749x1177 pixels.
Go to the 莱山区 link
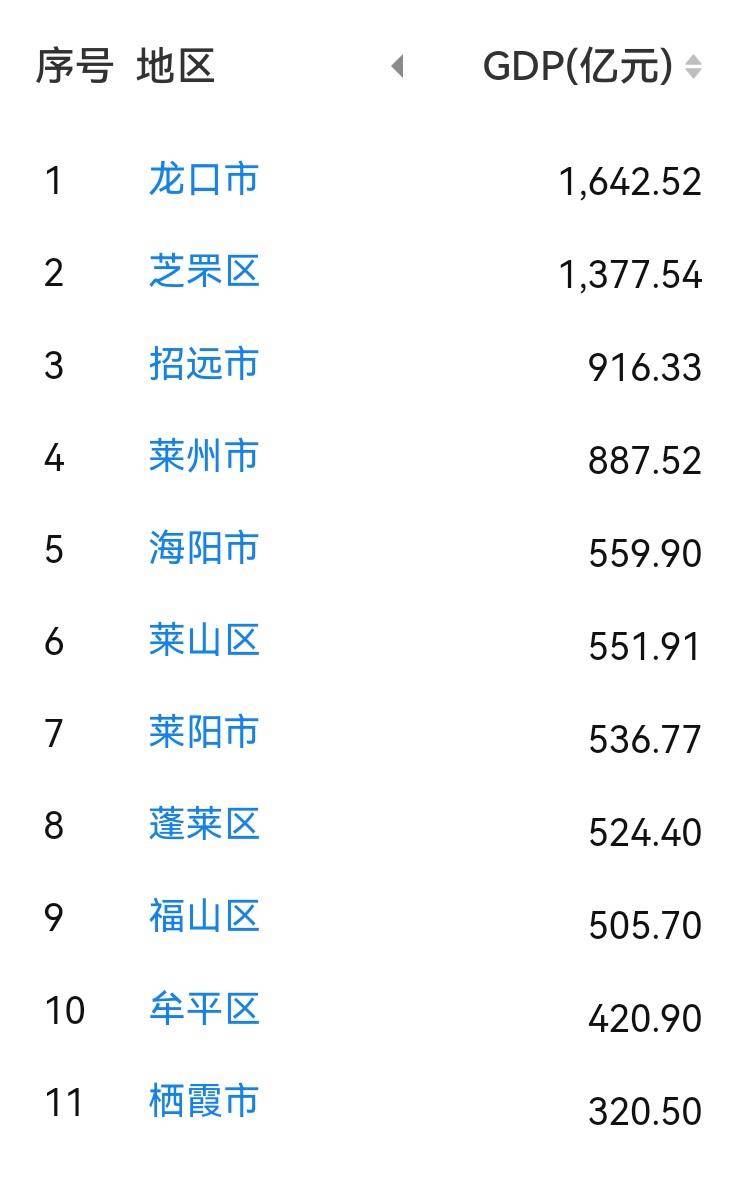[204, 640]
